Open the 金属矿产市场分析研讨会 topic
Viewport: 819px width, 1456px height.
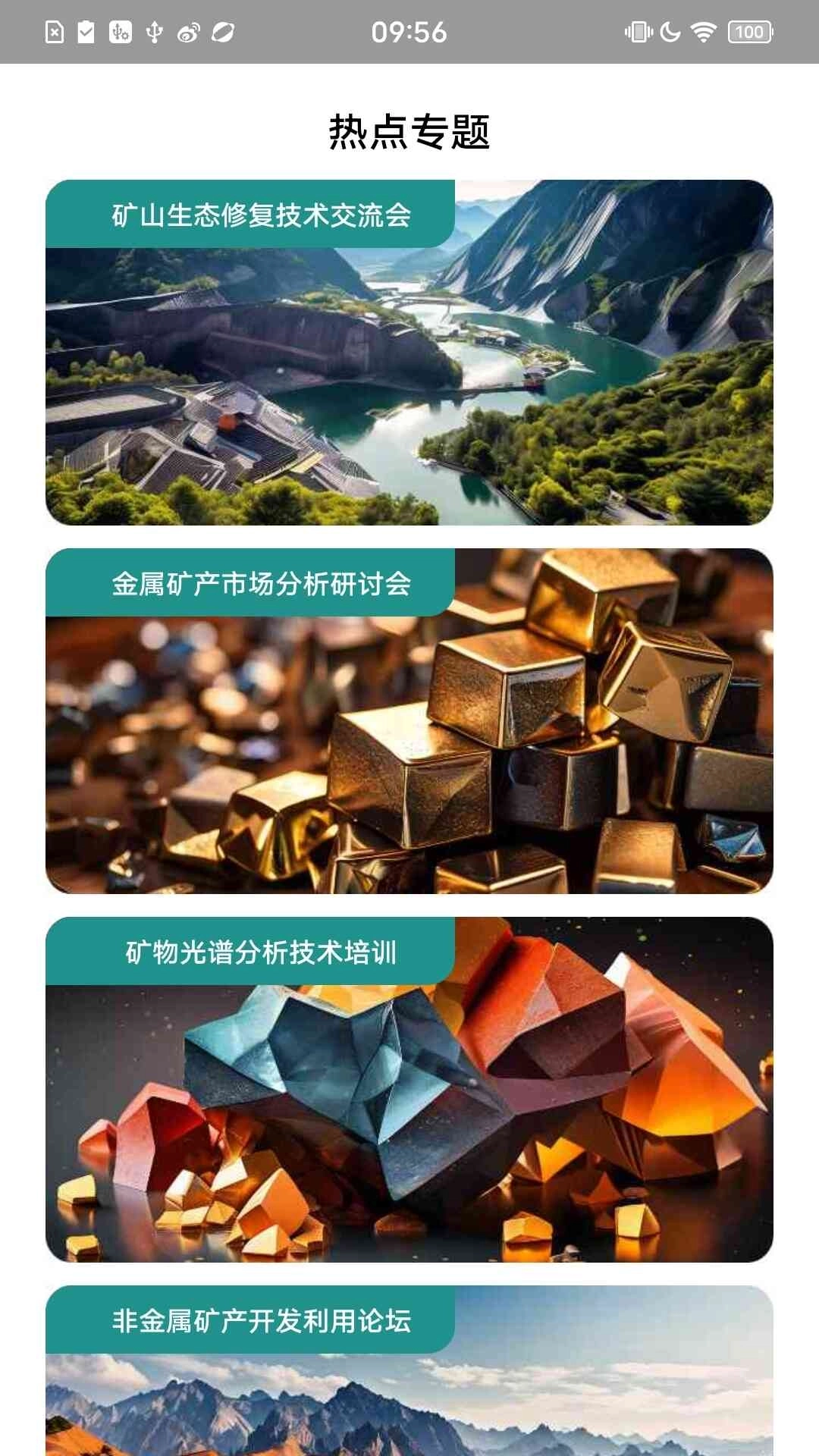click(x=263, y=585)
